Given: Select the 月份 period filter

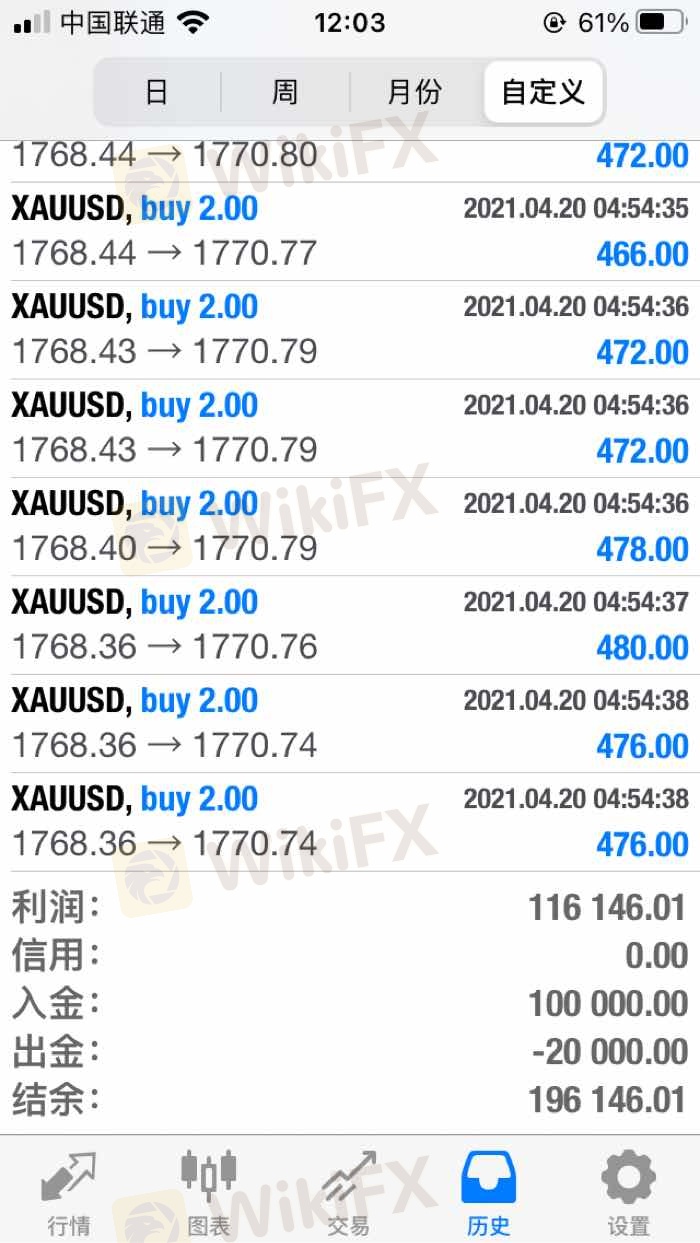Looking at the screenshot, I should tap(414, 93).
